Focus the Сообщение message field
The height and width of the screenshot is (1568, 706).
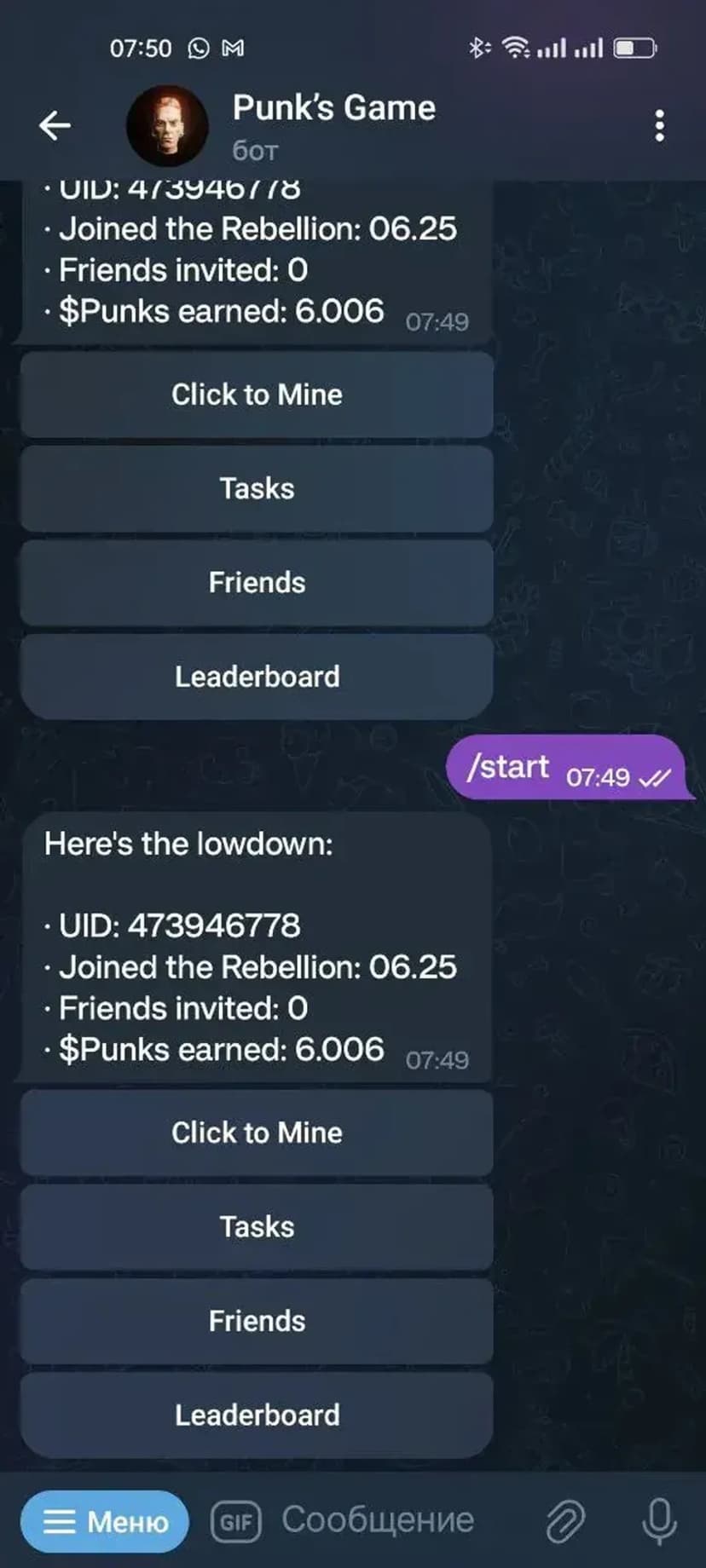[x=379, y=1520]
